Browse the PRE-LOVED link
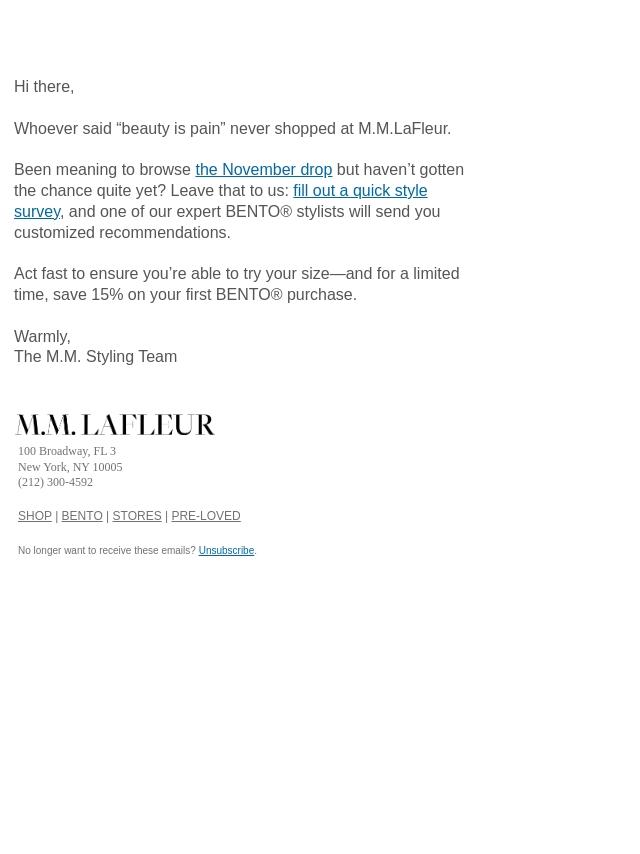The image size is (640, 854). pos(206,516)
